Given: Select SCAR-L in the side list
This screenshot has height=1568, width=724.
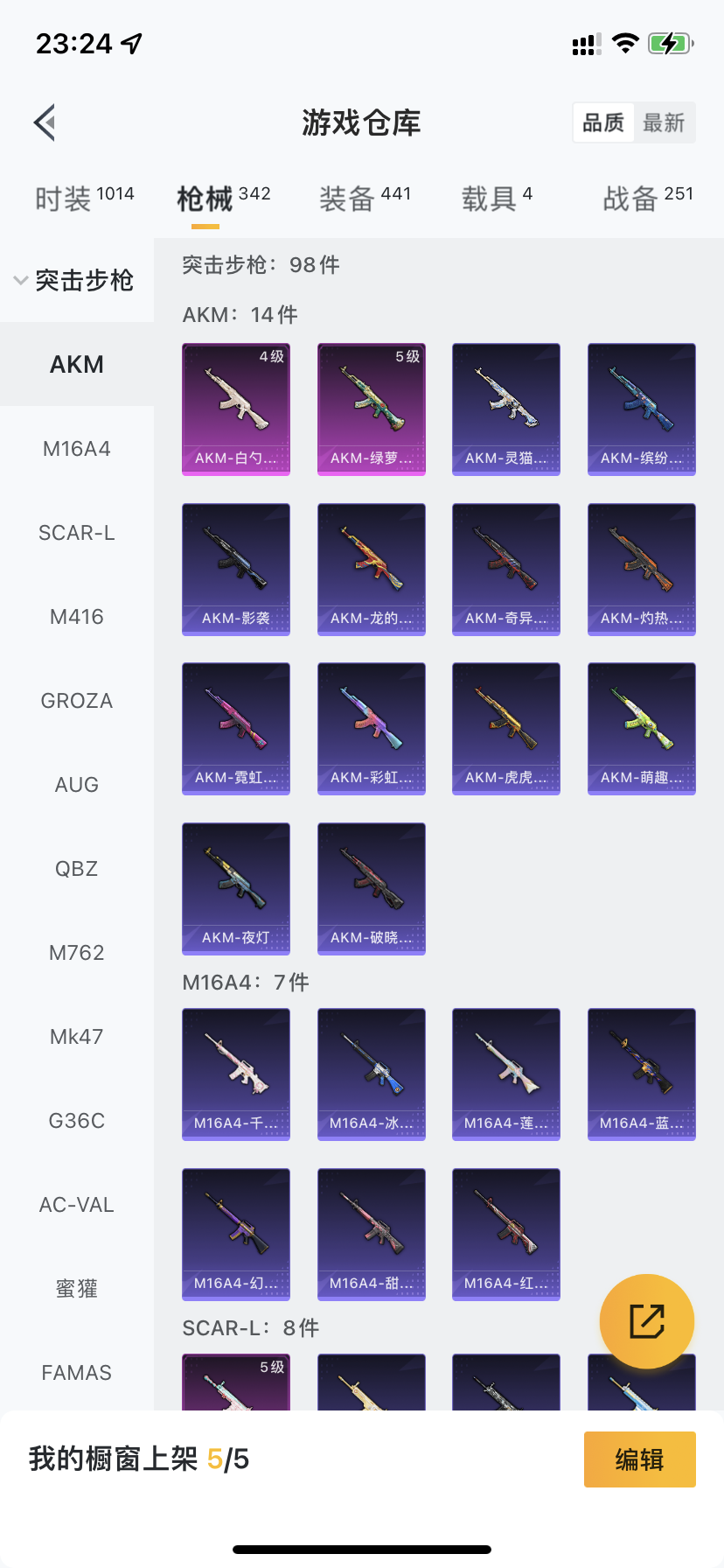Looking at the screenshot, I should [77, 533].
